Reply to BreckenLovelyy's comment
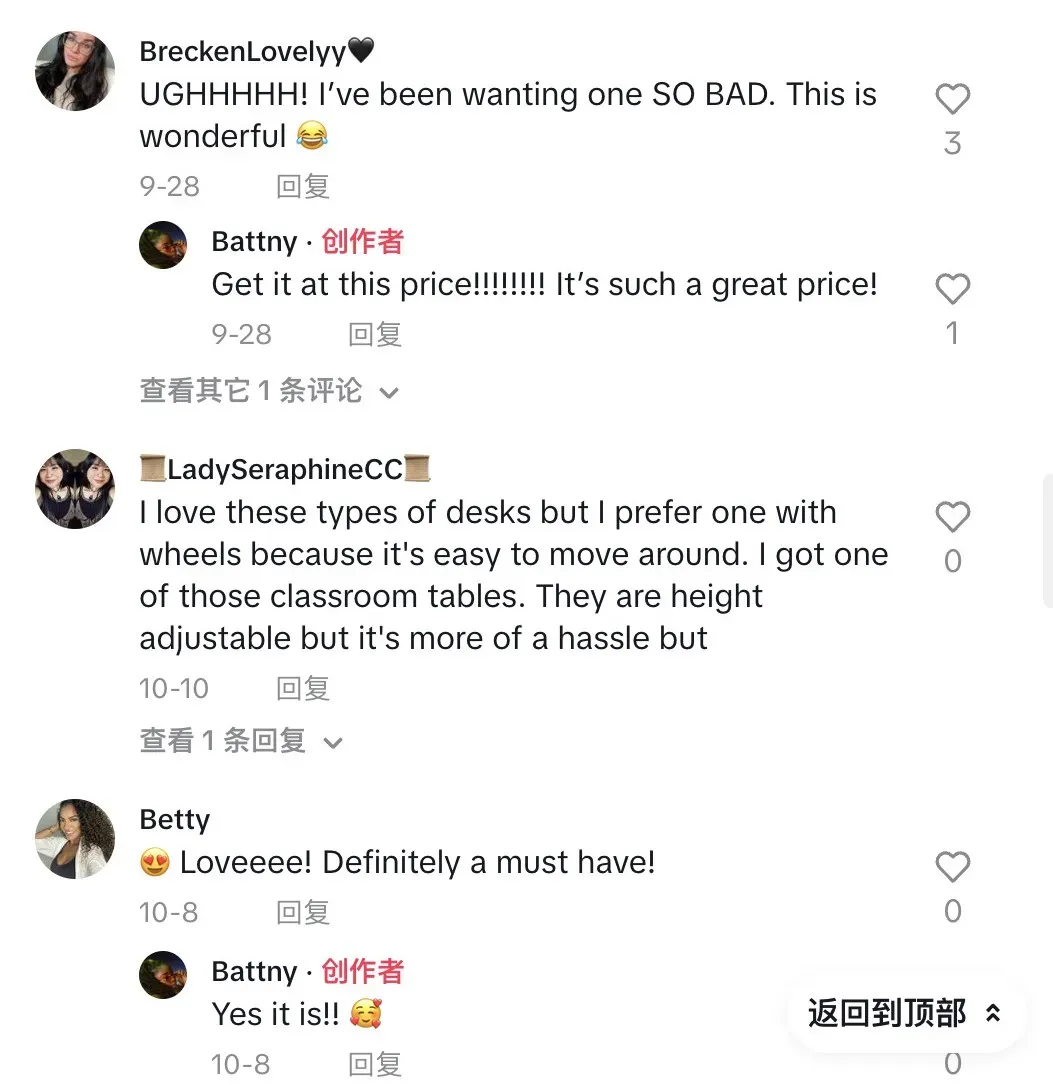Screen dimensions: 1053x1089 pyautogui.click(x=302, y=187)
